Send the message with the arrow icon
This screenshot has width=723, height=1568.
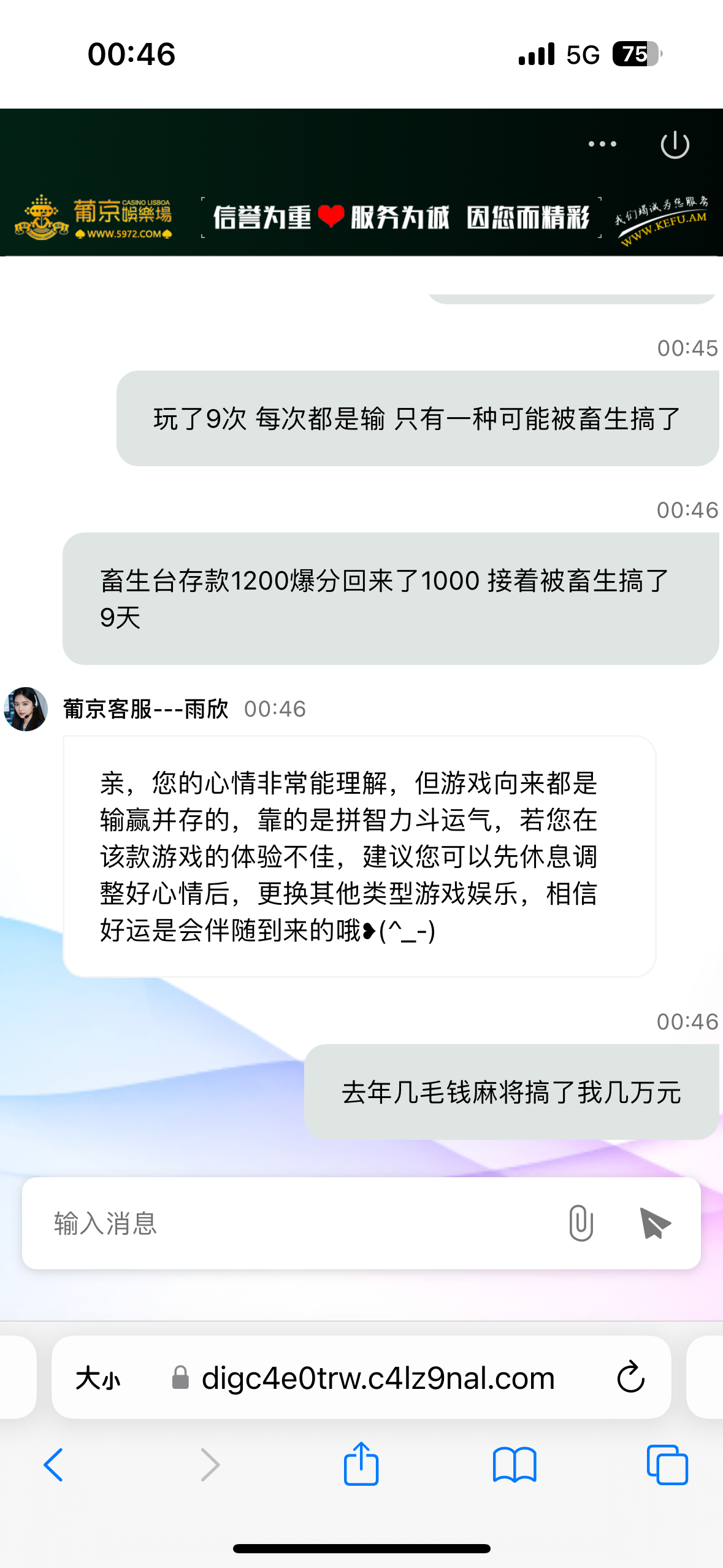[x=654, y=1223]
